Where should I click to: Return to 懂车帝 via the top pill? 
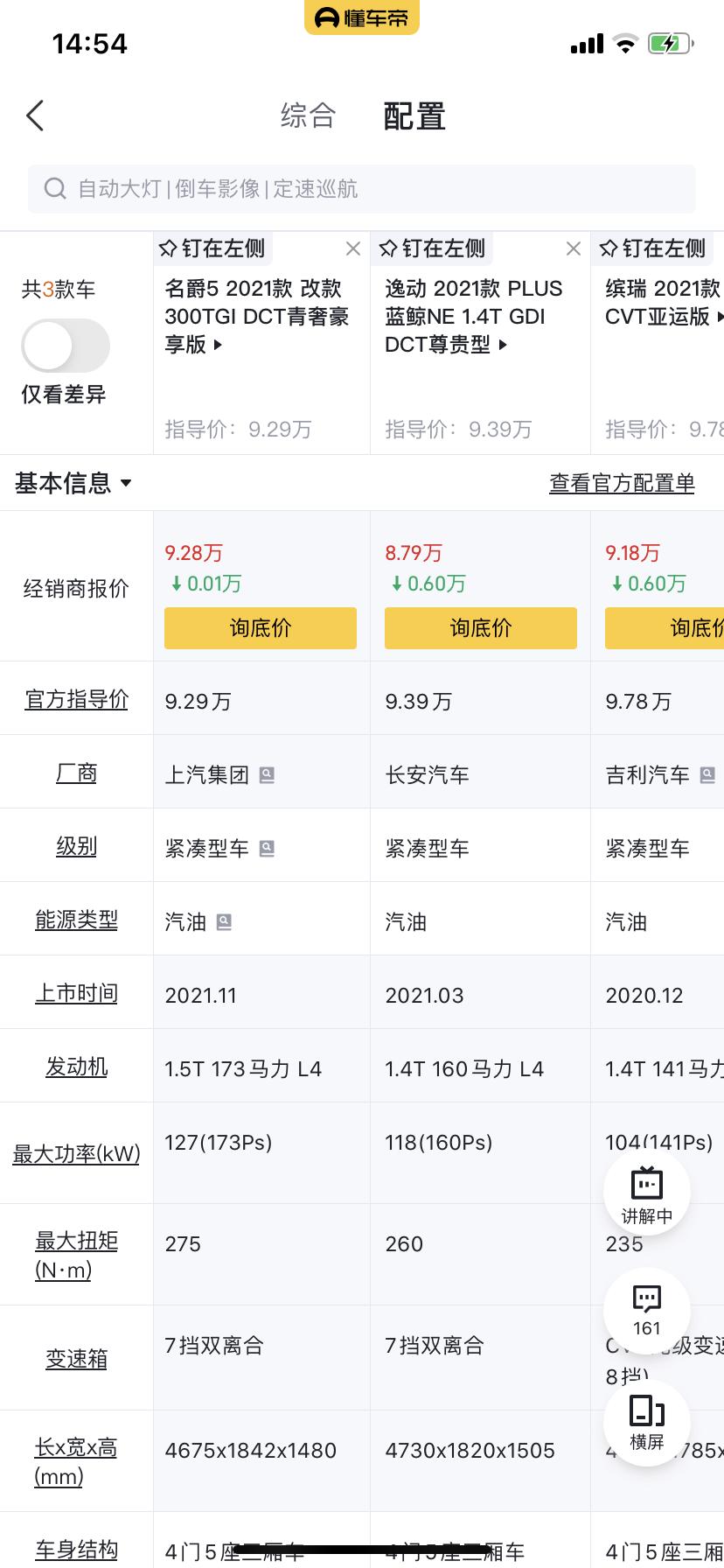(362, 17)
